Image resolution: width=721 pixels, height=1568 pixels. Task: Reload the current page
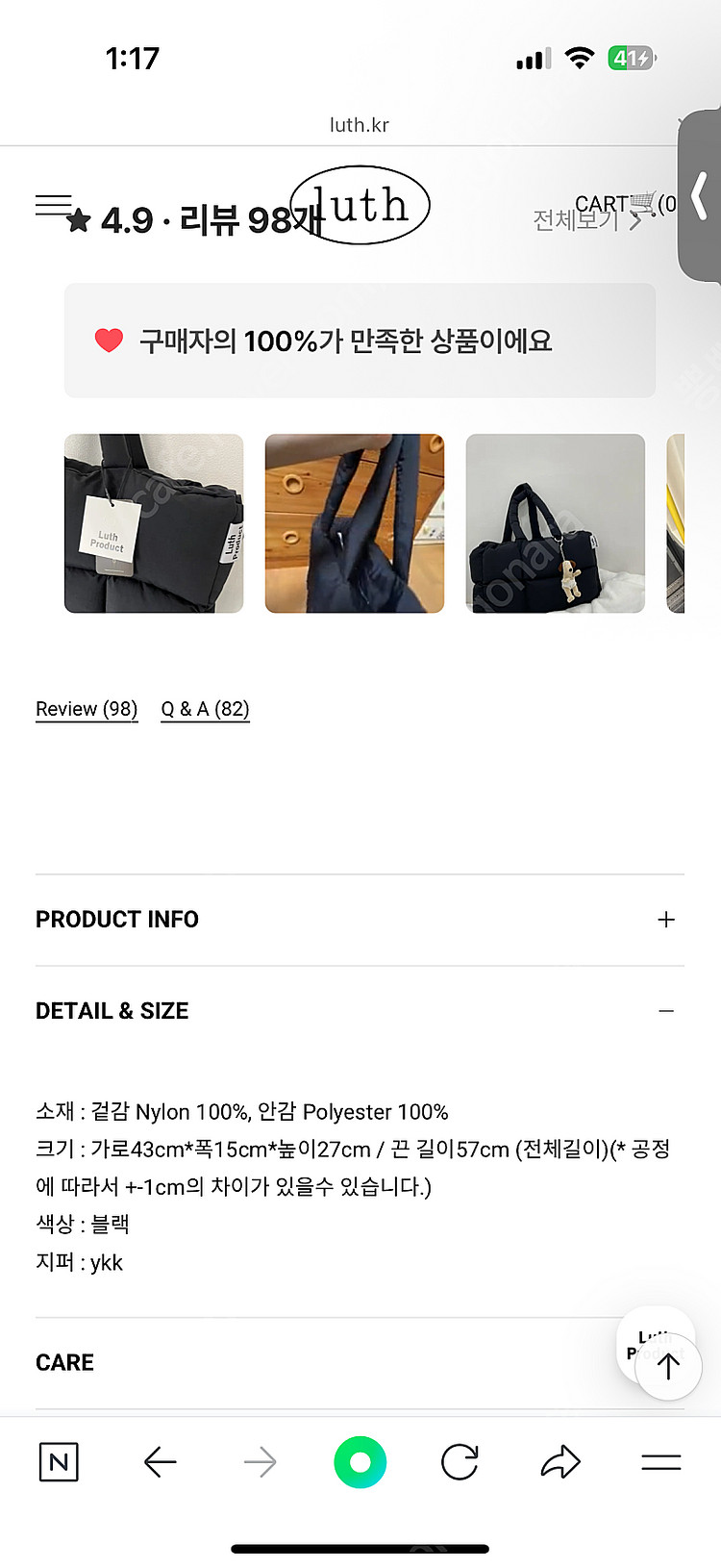click(x=460, y=1463)
